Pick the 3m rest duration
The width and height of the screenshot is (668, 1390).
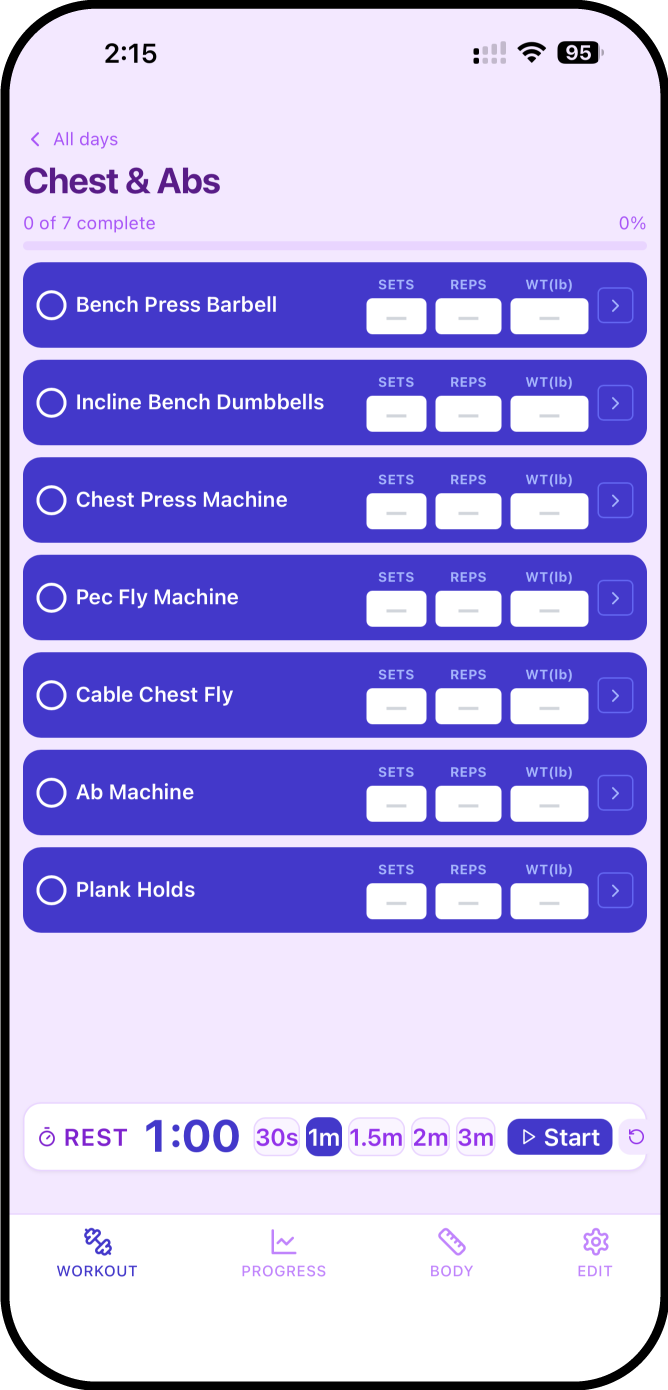(x=476, y=1137)
